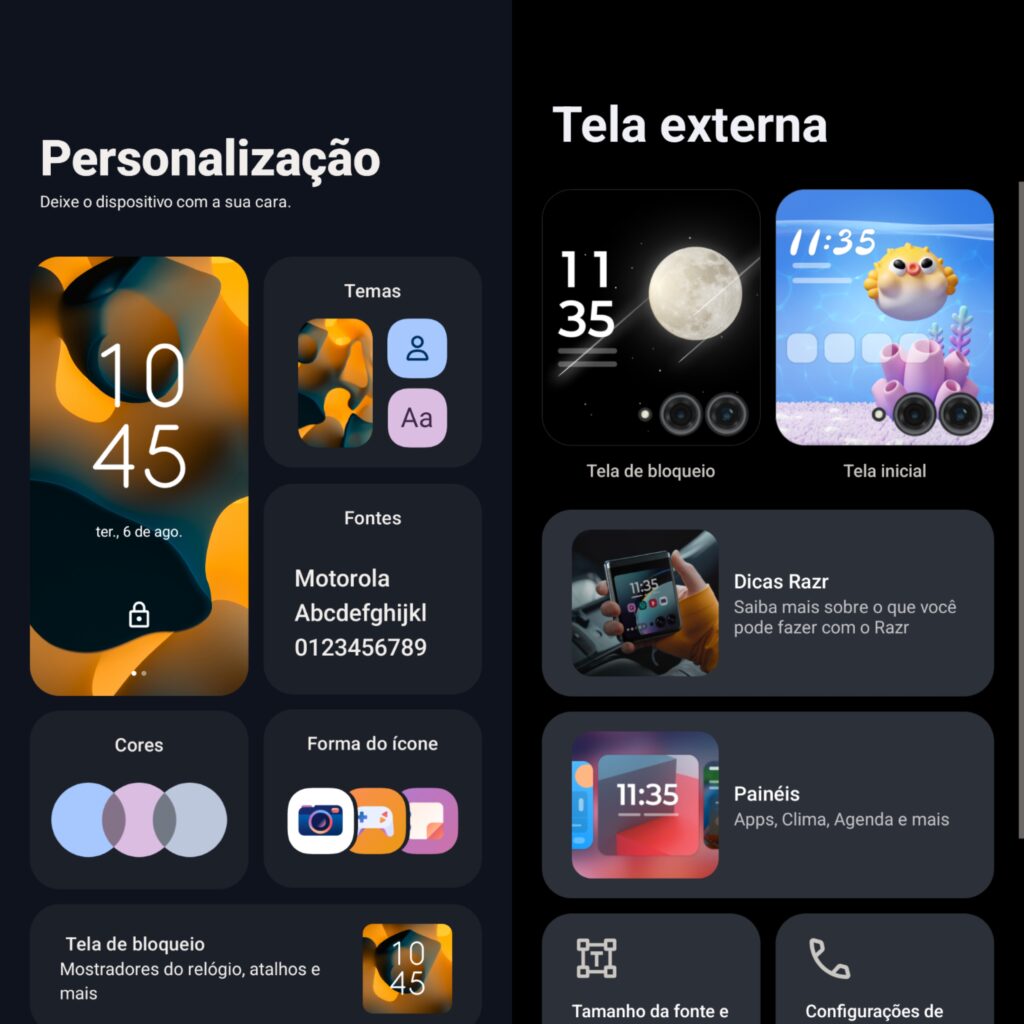Open the Forma do ícone card
This screenshot has width=1024, height=1024.
(x=372, y=800)
